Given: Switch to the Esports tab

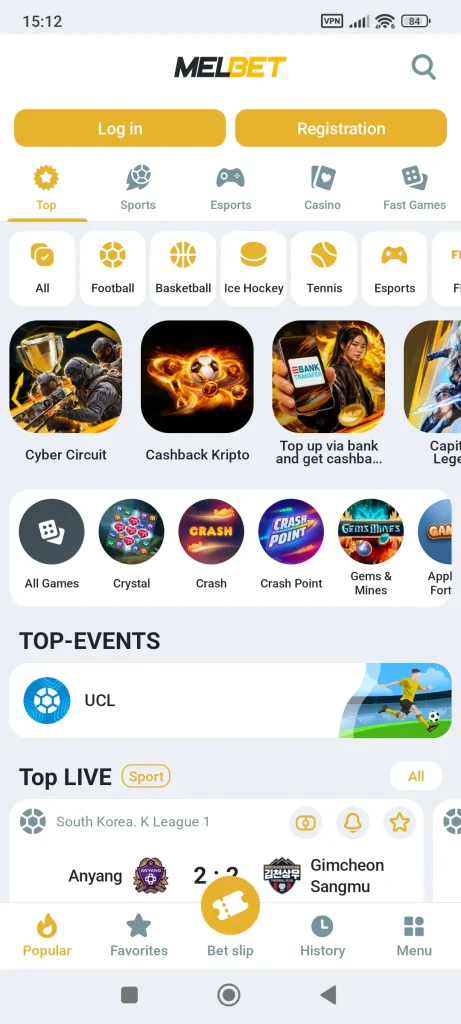Looking at the screenshot, I should point(230,188).
